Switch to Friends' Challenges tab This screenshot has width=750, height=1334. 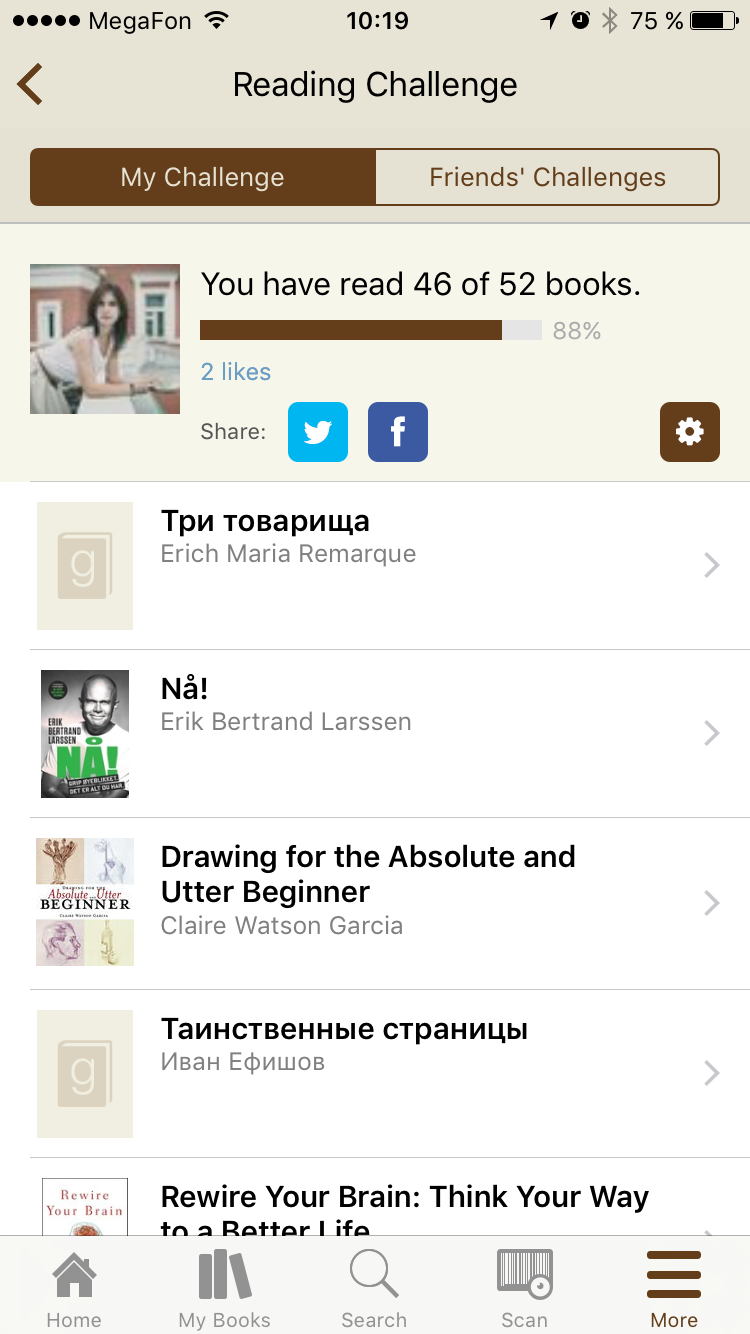[547, 178]
